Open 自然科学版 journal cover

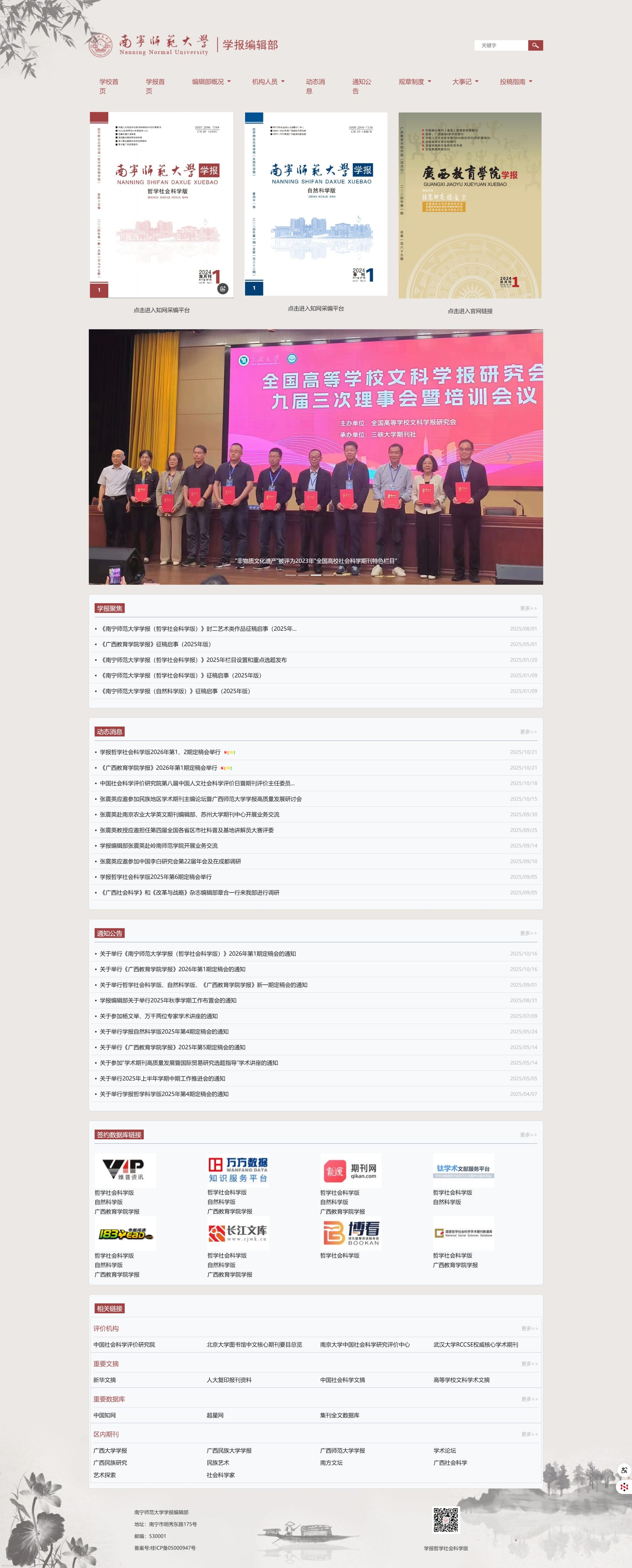[316, 204]
